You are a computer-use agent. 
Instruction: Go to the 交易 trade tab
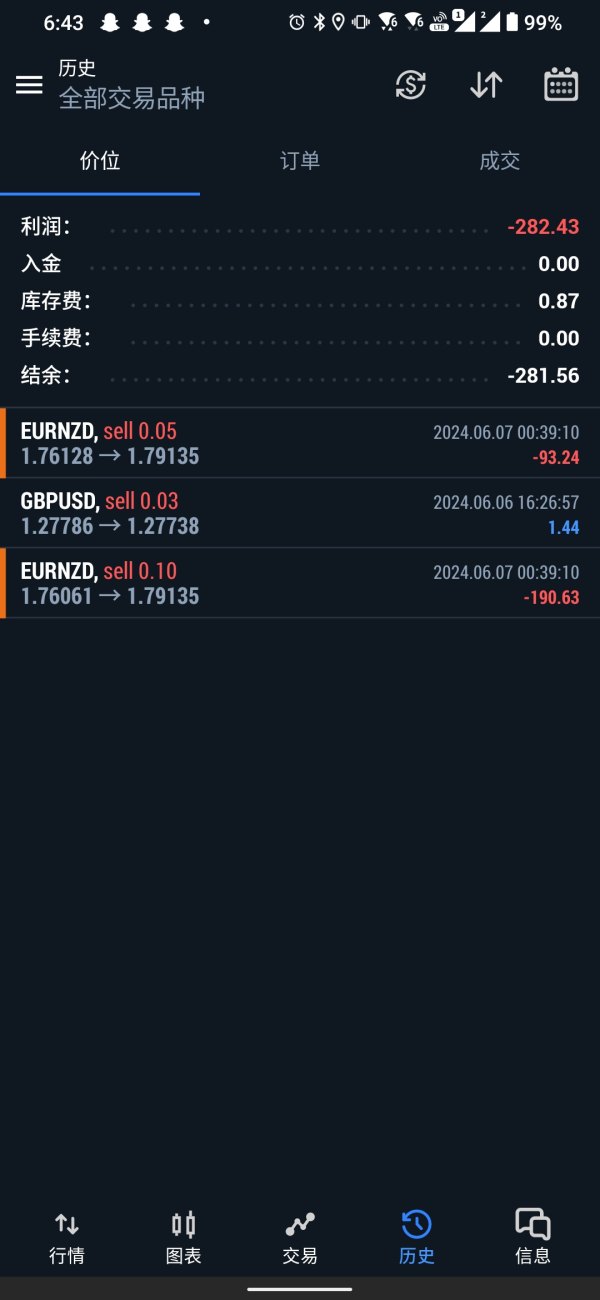(x=300, y=1238)
